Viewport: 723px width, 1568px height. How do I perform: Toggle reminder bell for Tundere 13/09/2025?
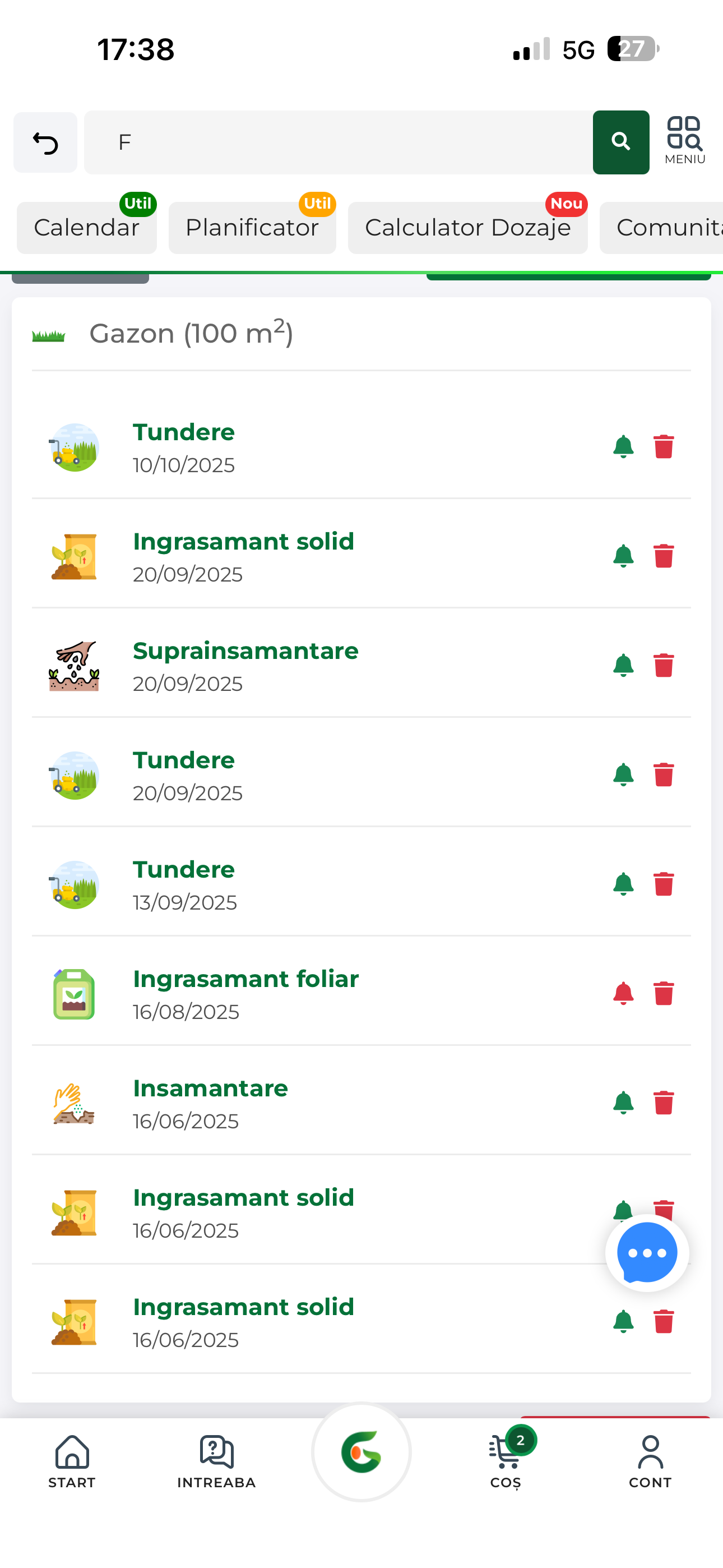[x=623, y=884]
